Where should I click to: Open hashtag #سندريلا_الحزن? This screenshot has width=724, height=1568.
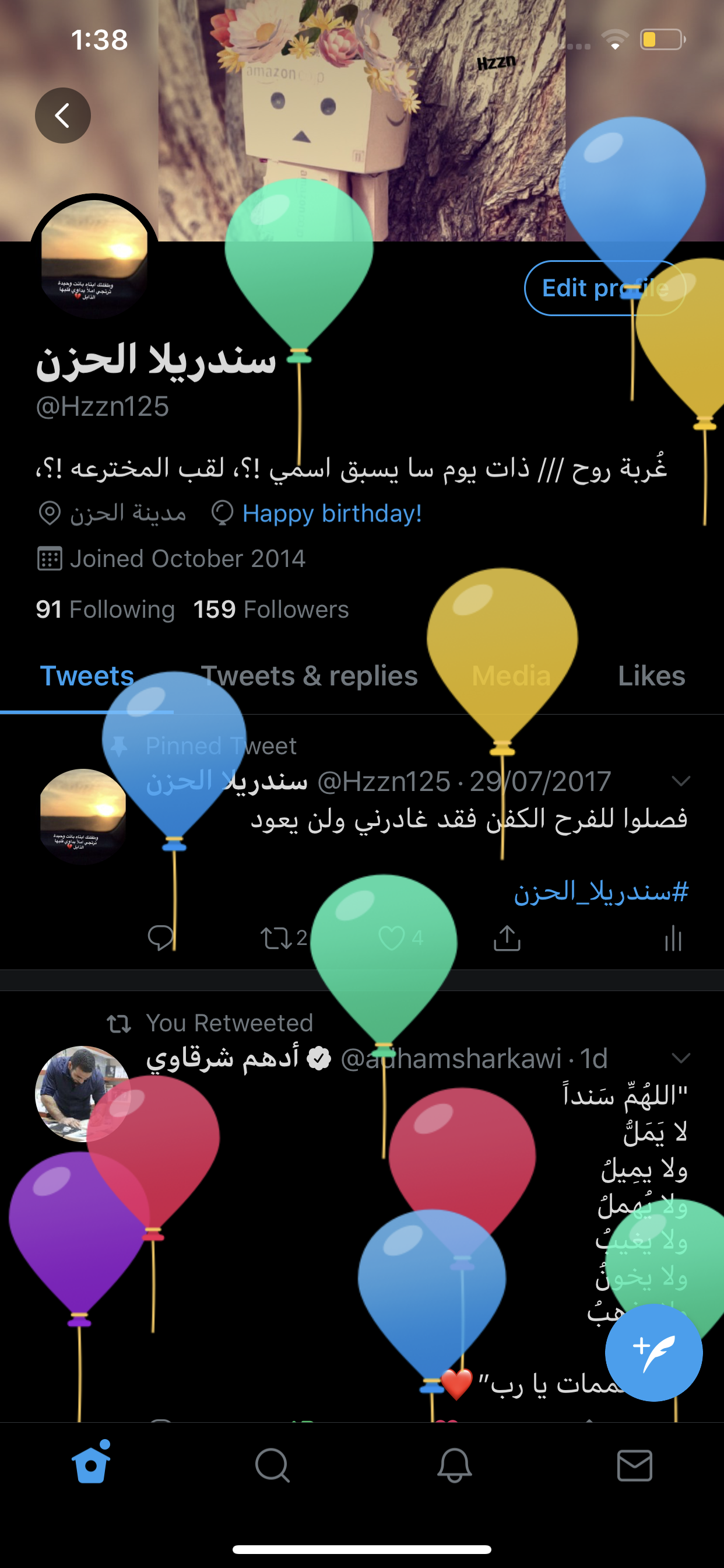pos(601,892)
